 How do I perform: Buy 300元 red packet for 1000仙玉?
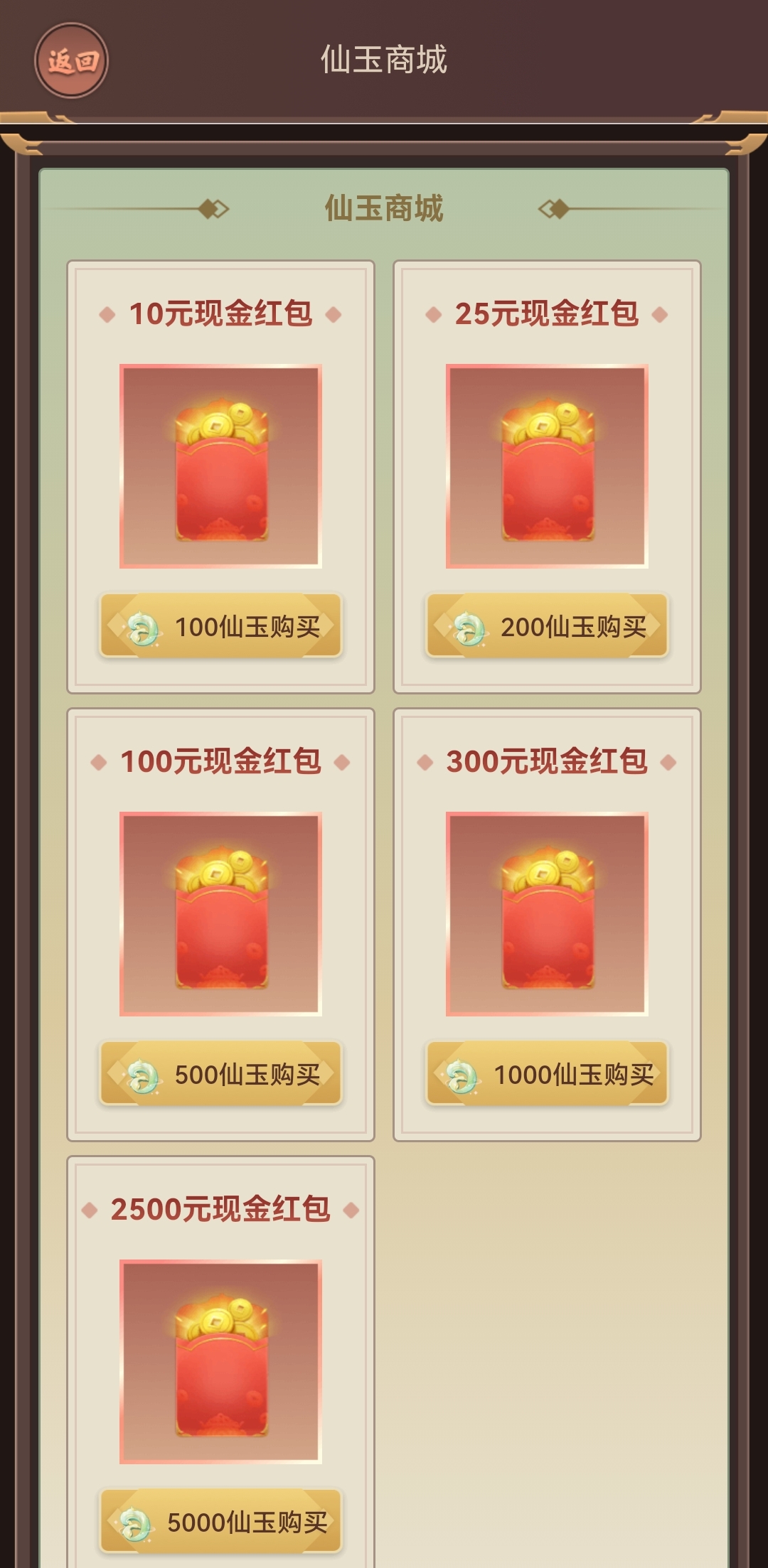click(x=547, y=1074)
